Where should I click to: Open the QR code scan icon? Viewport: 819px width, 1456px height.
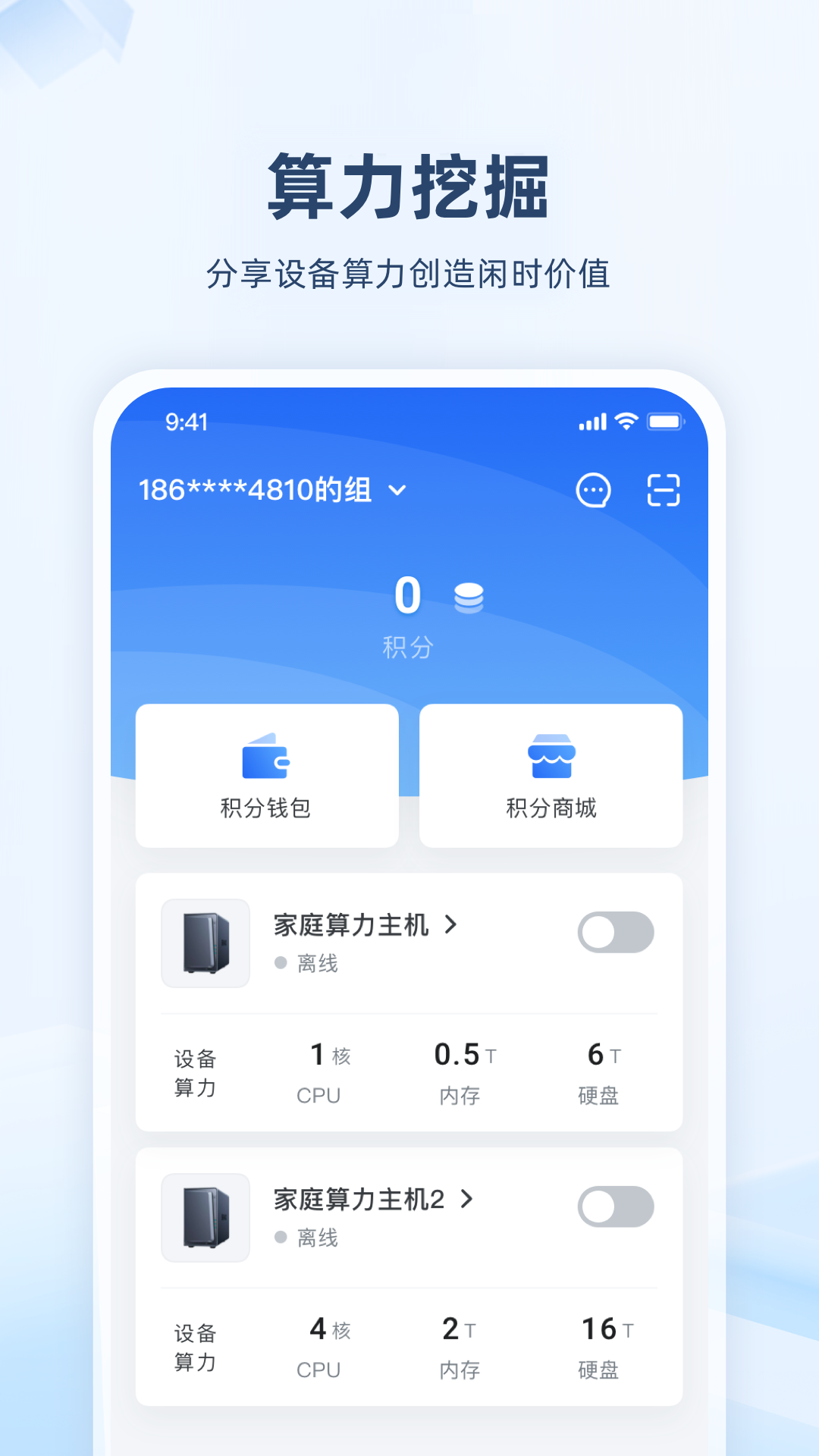coord(663,491)
